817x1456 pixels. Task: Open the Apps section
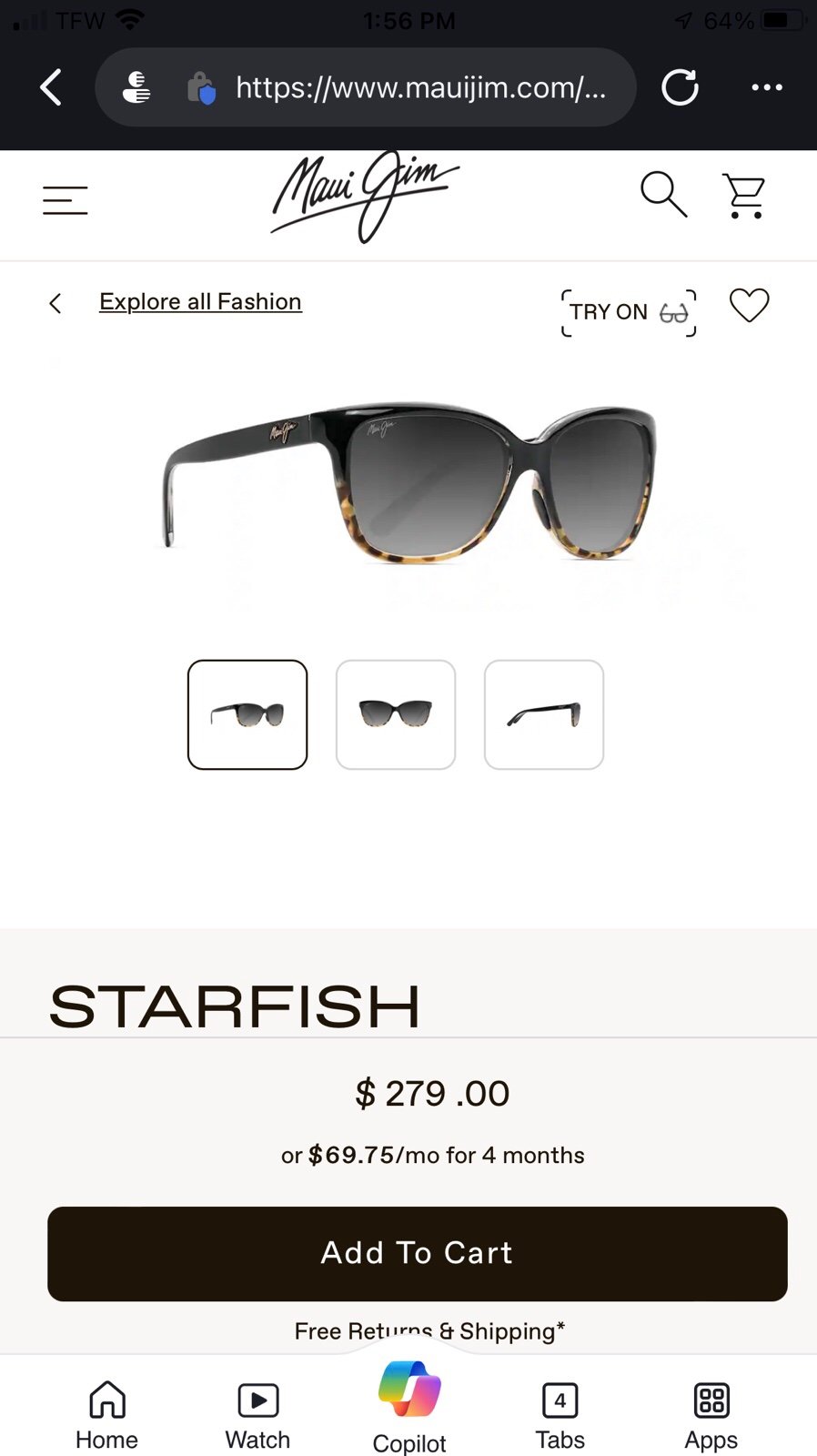coord(711,1415)
